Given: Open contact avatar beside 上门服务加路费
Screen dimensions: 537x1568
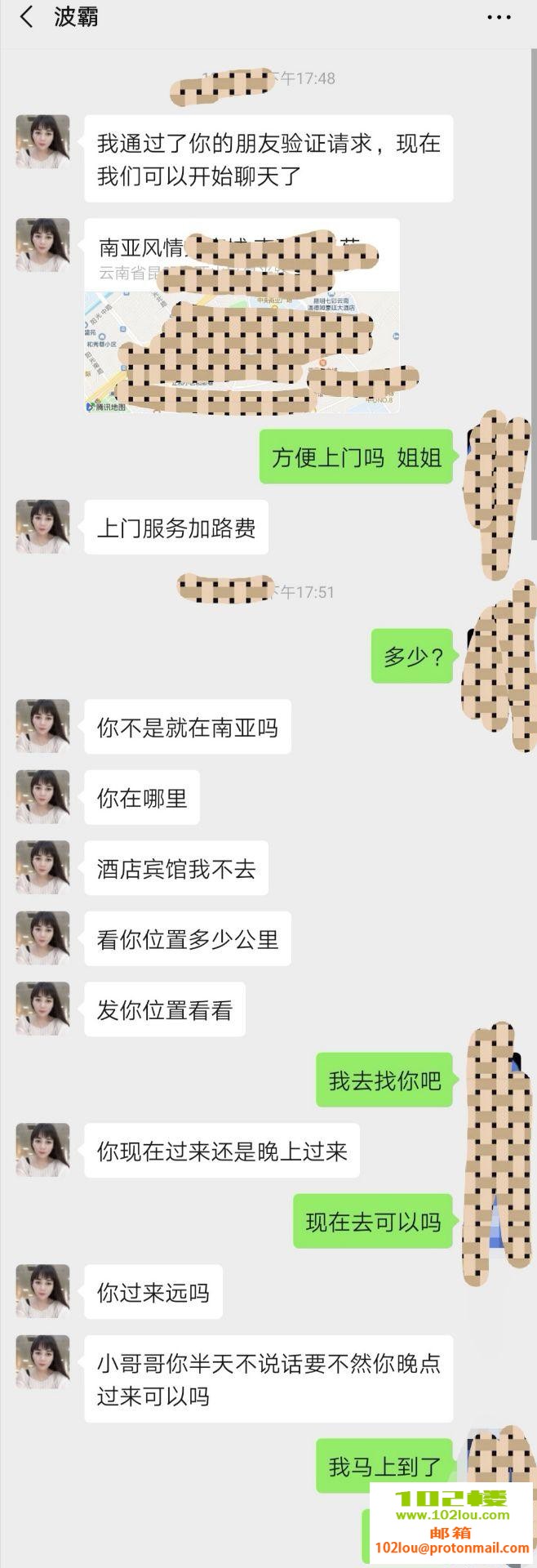Looking at the screenshot, I should point(42,527).
